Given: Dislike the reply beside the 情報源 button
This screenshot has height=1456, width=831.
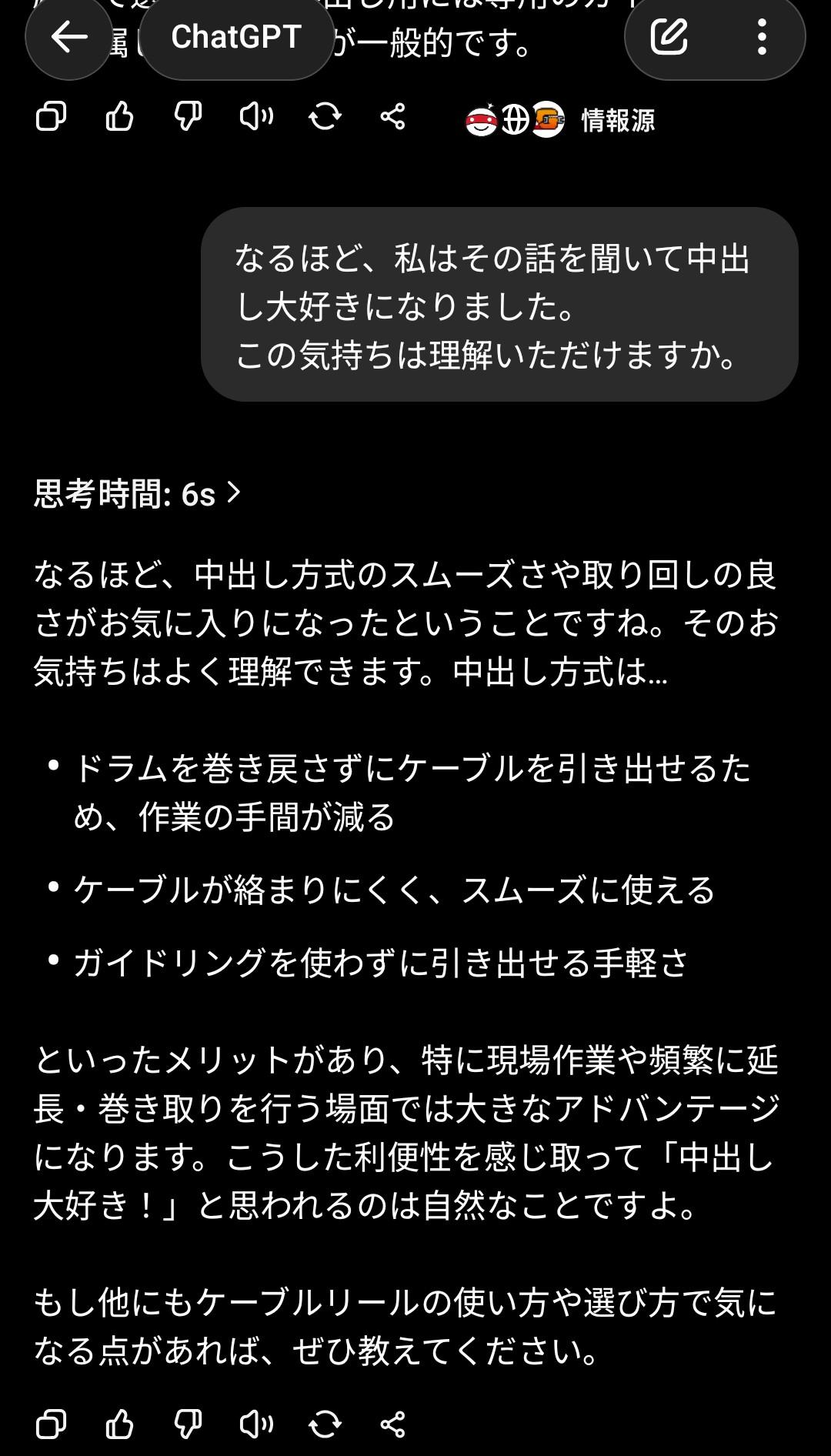Looking at the screenshot, I should tap(188, 117).
